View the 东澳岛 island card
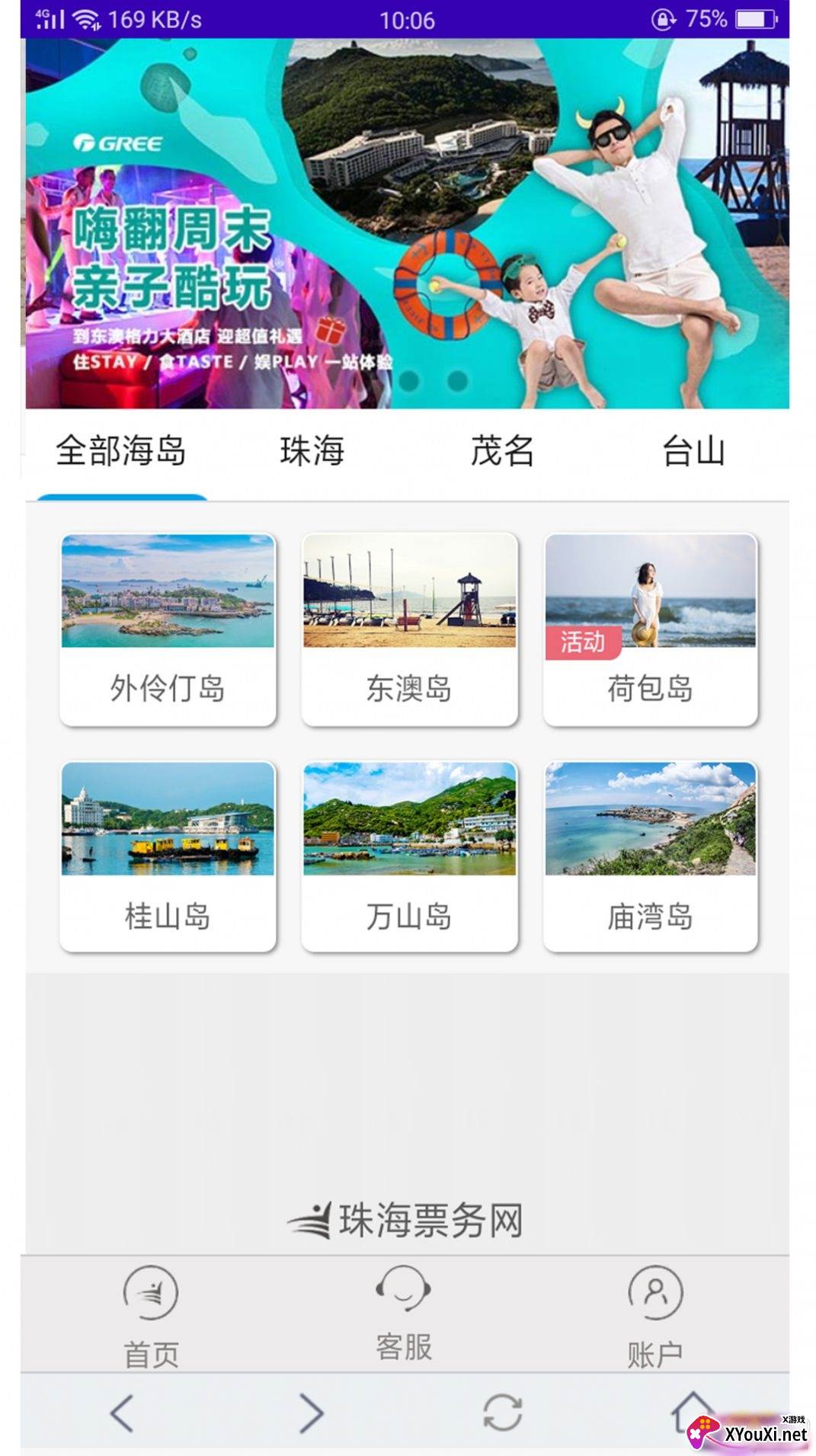The image size is (816, 1456). (x=409, y=629)
